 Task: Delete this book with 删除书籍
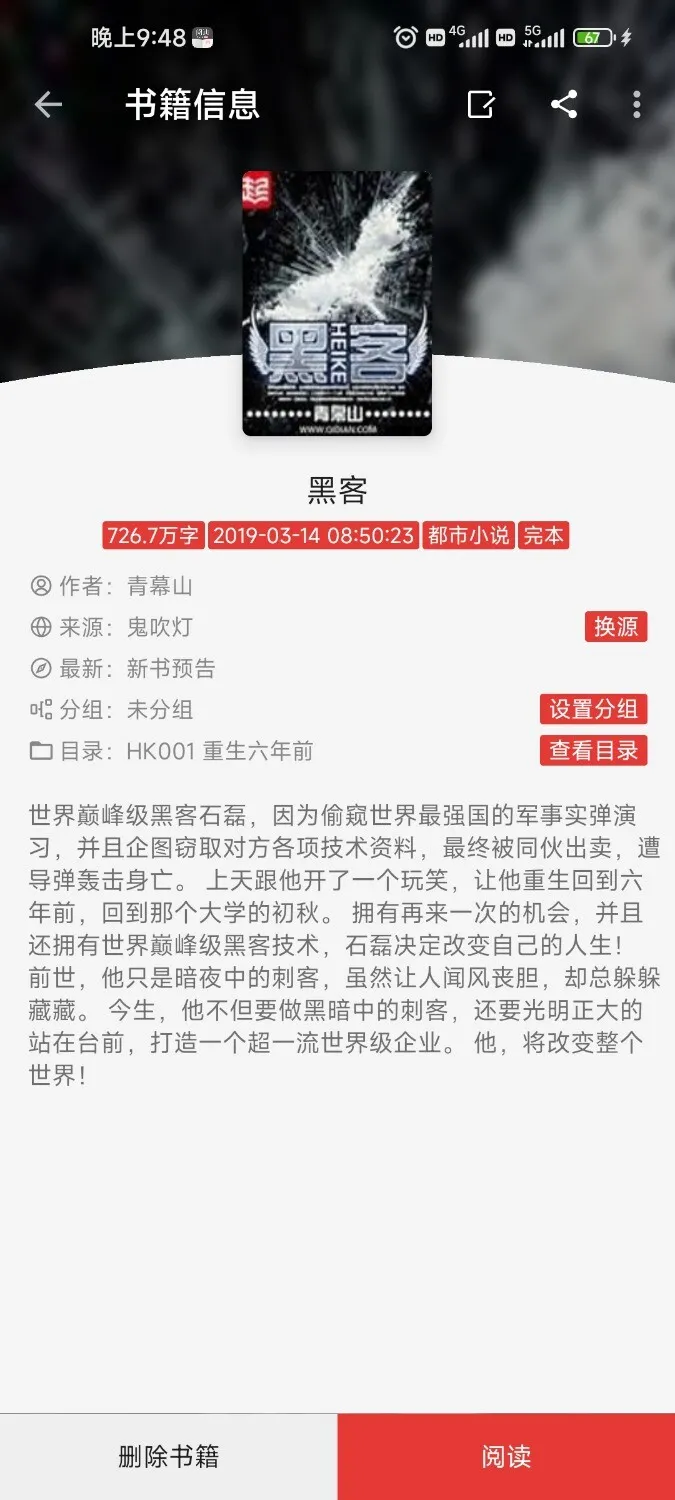pyautogui.click(x=168, y=1456)
